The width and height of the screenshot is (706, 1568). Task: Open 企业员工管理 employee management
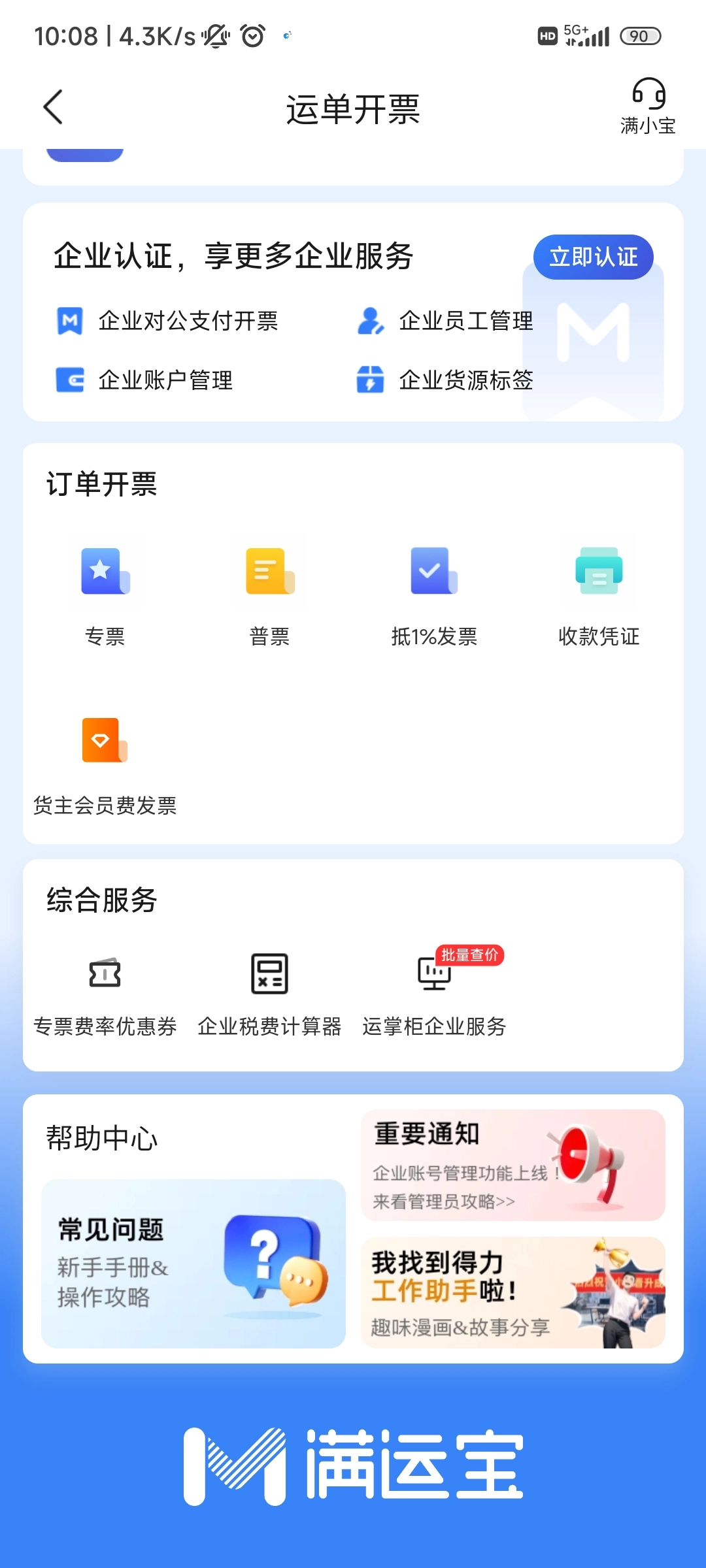click(465, 321)
